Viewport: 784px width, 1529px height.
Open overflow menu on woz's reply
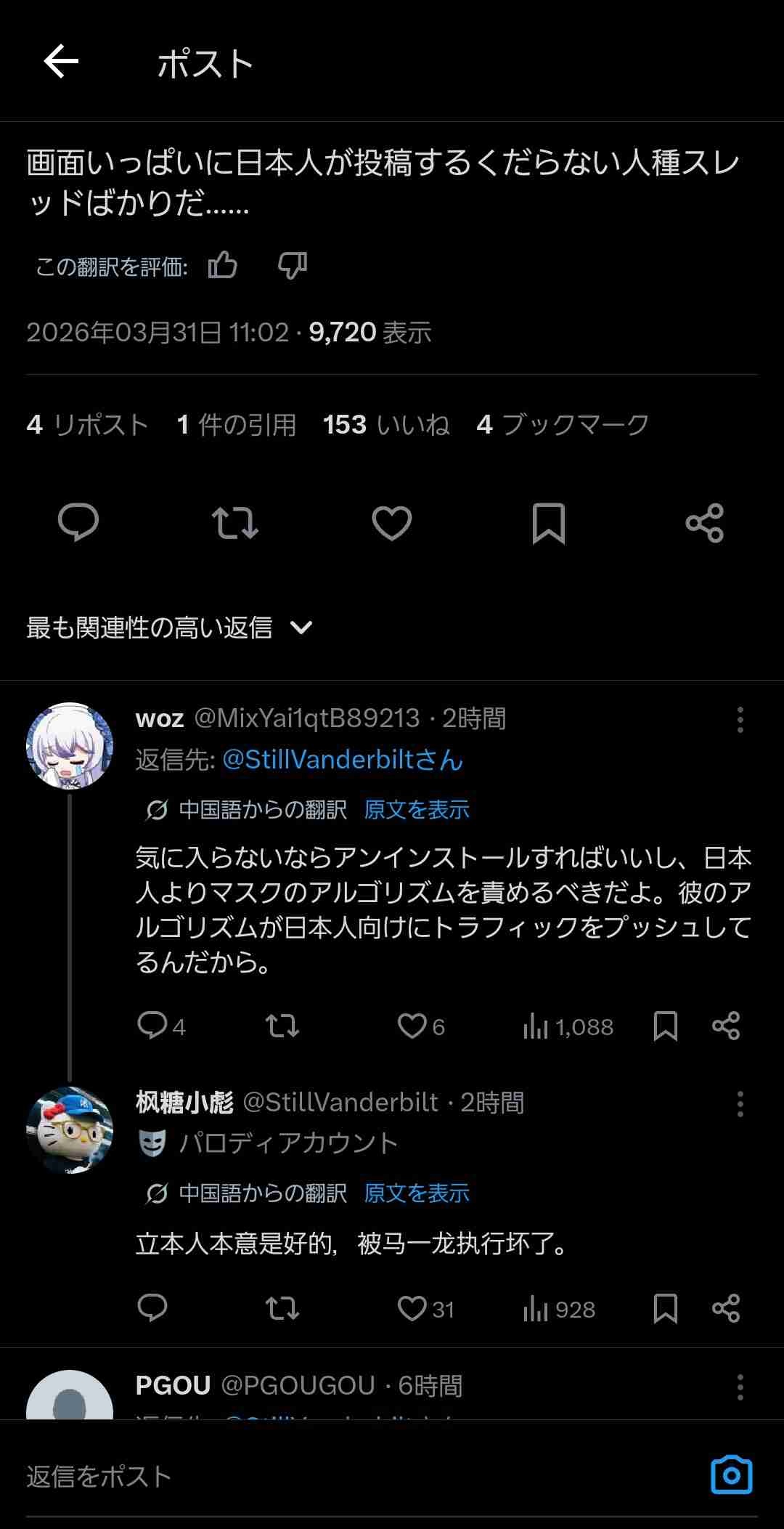740,719
